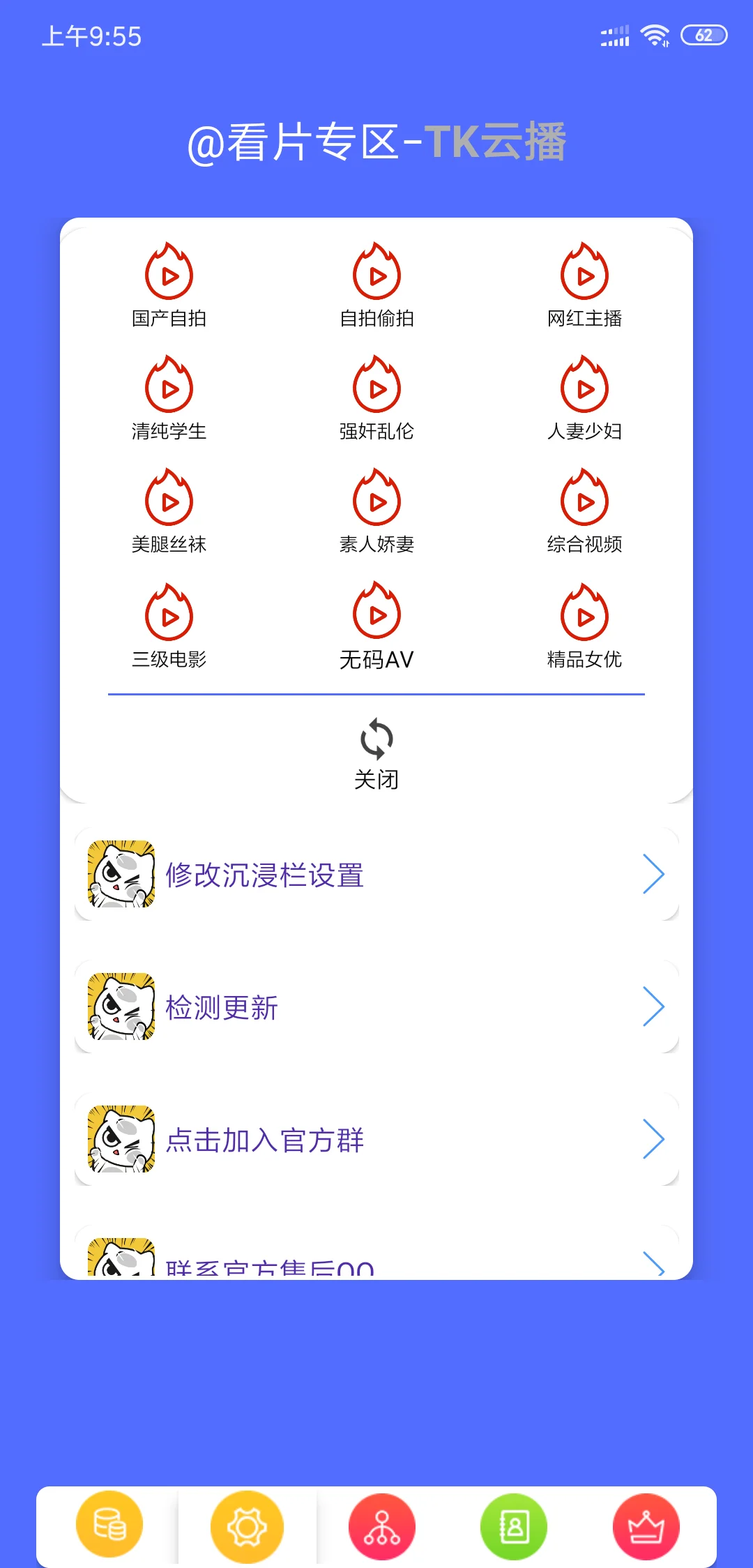Viewport: 753px width, 1568px height.
Task: Open the 综合视频 category
Action: click(584, 511)
